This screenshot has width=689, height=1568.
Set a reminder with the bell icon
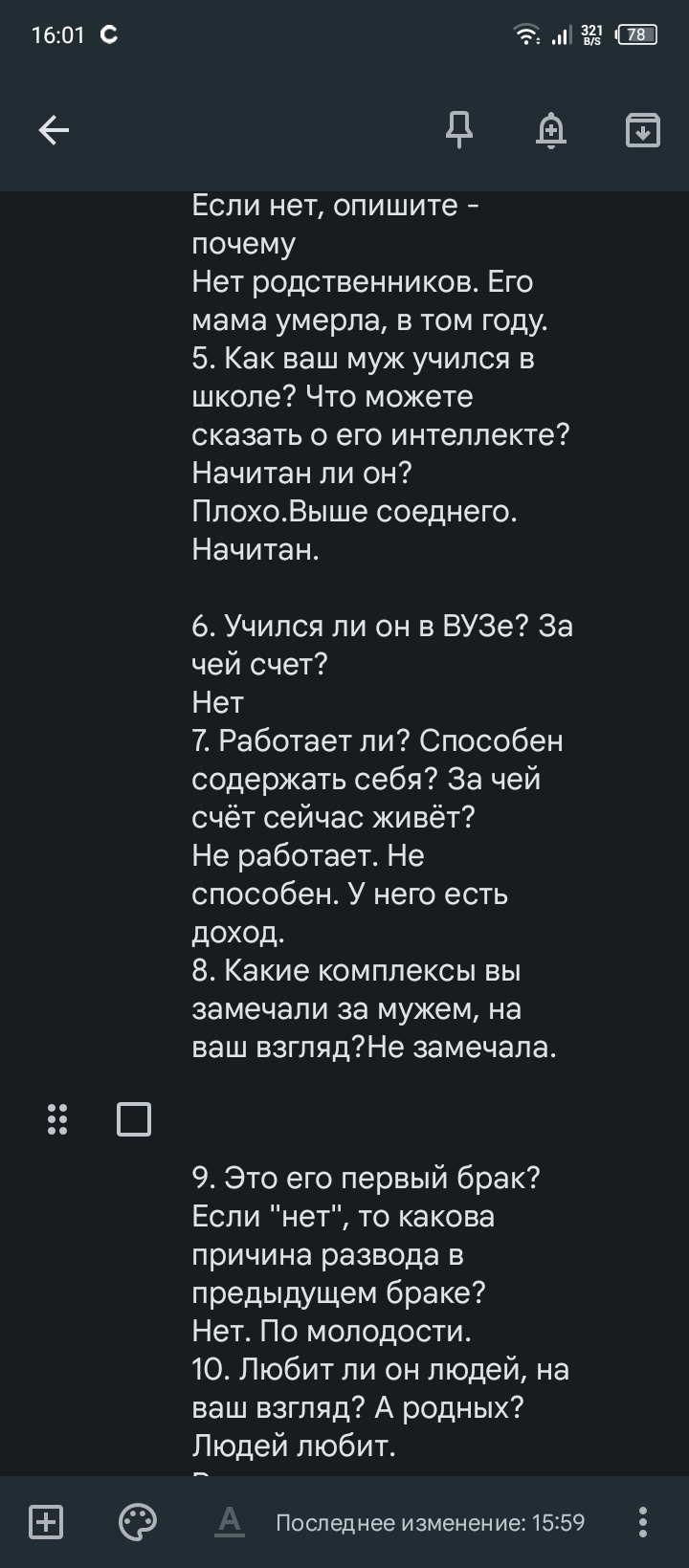tap(550, 129)
